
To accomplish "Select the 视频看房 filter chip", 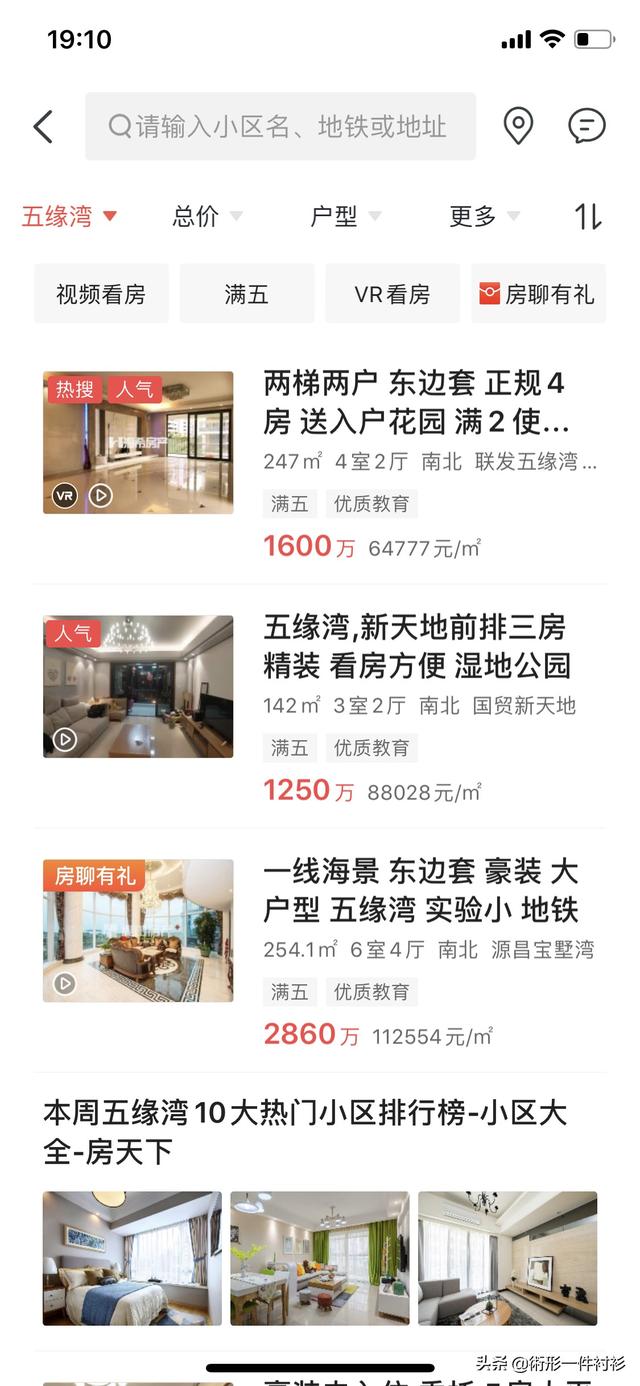I will tap(101, 294).
